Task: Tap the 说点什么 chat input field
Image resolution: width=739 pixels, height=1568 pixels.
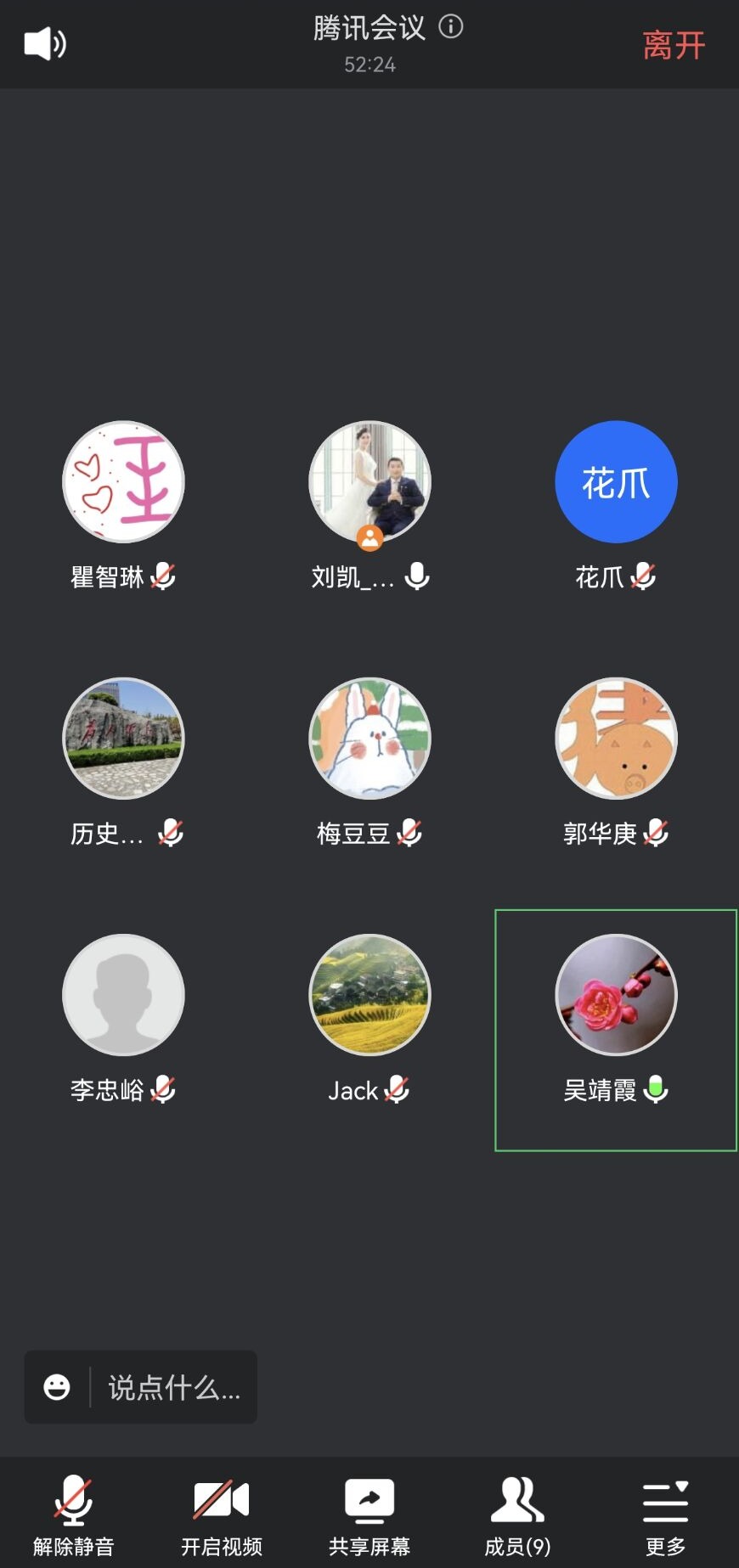Action: pyautogui.click(x=174, y=1387)
